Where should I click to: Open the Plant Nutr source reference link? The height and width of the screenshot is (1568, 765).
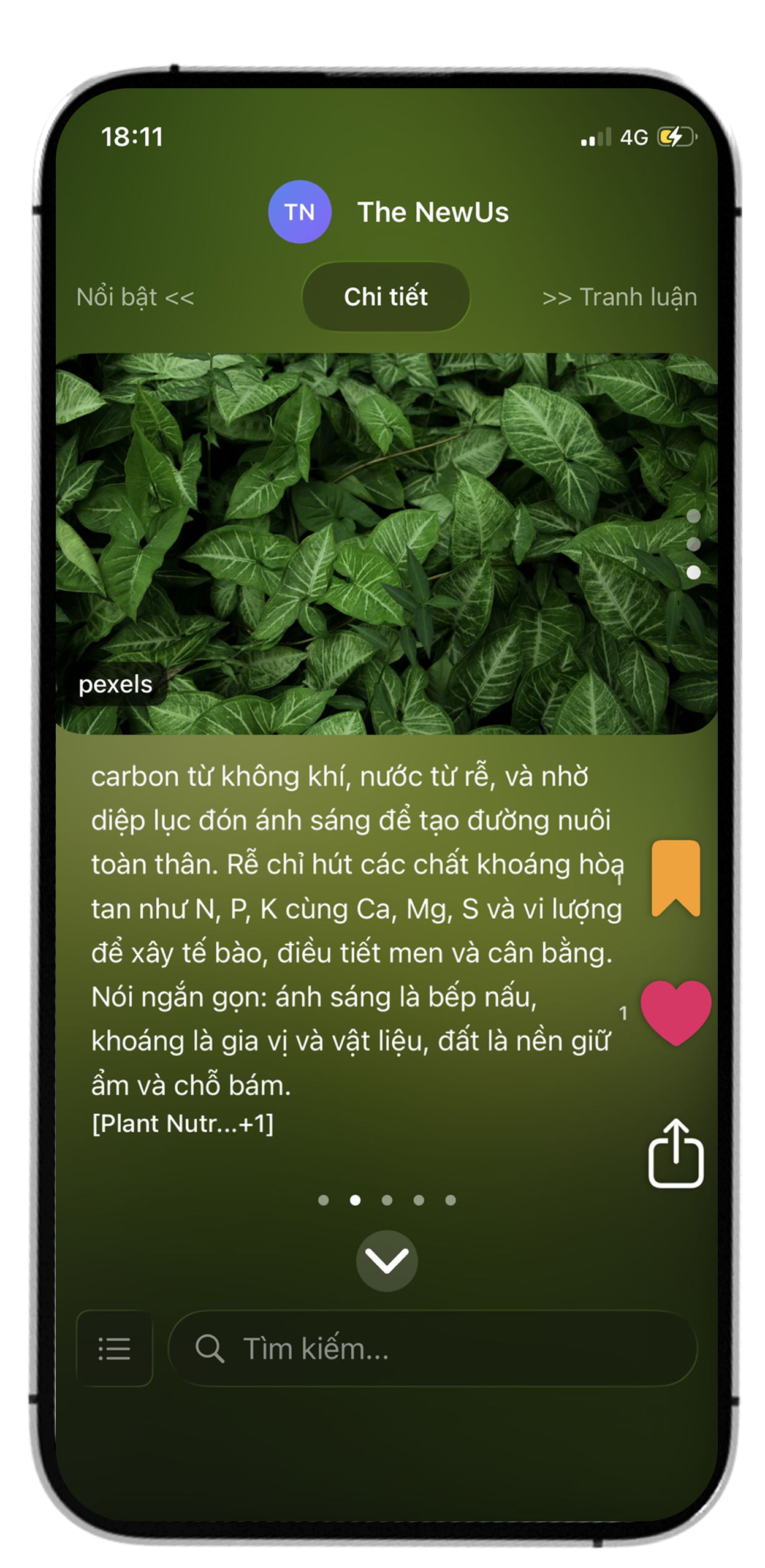pyautogui.click(x=183, y=1124)
